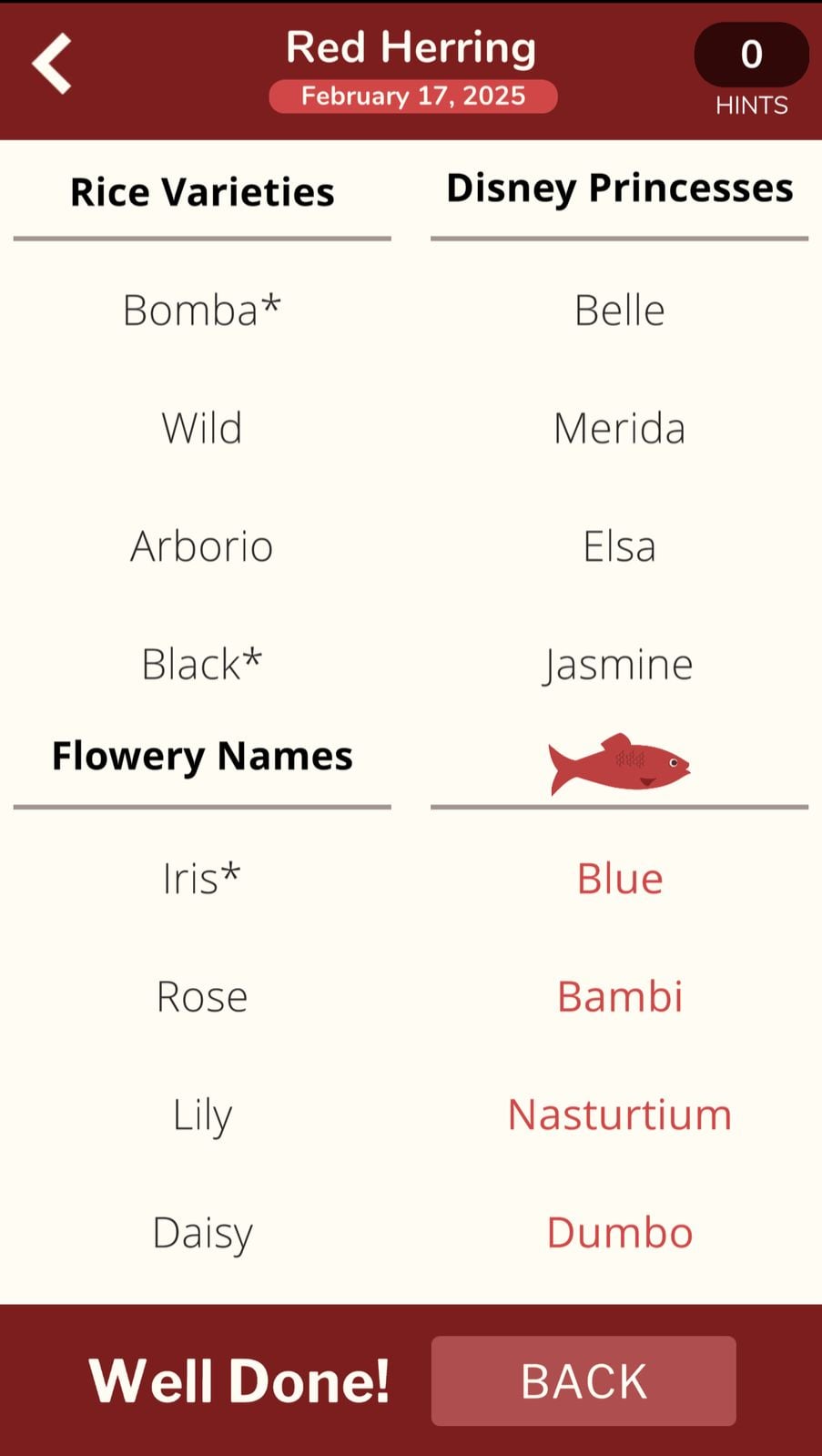
Task: Open the hints counter
Action: click(751, 56)
